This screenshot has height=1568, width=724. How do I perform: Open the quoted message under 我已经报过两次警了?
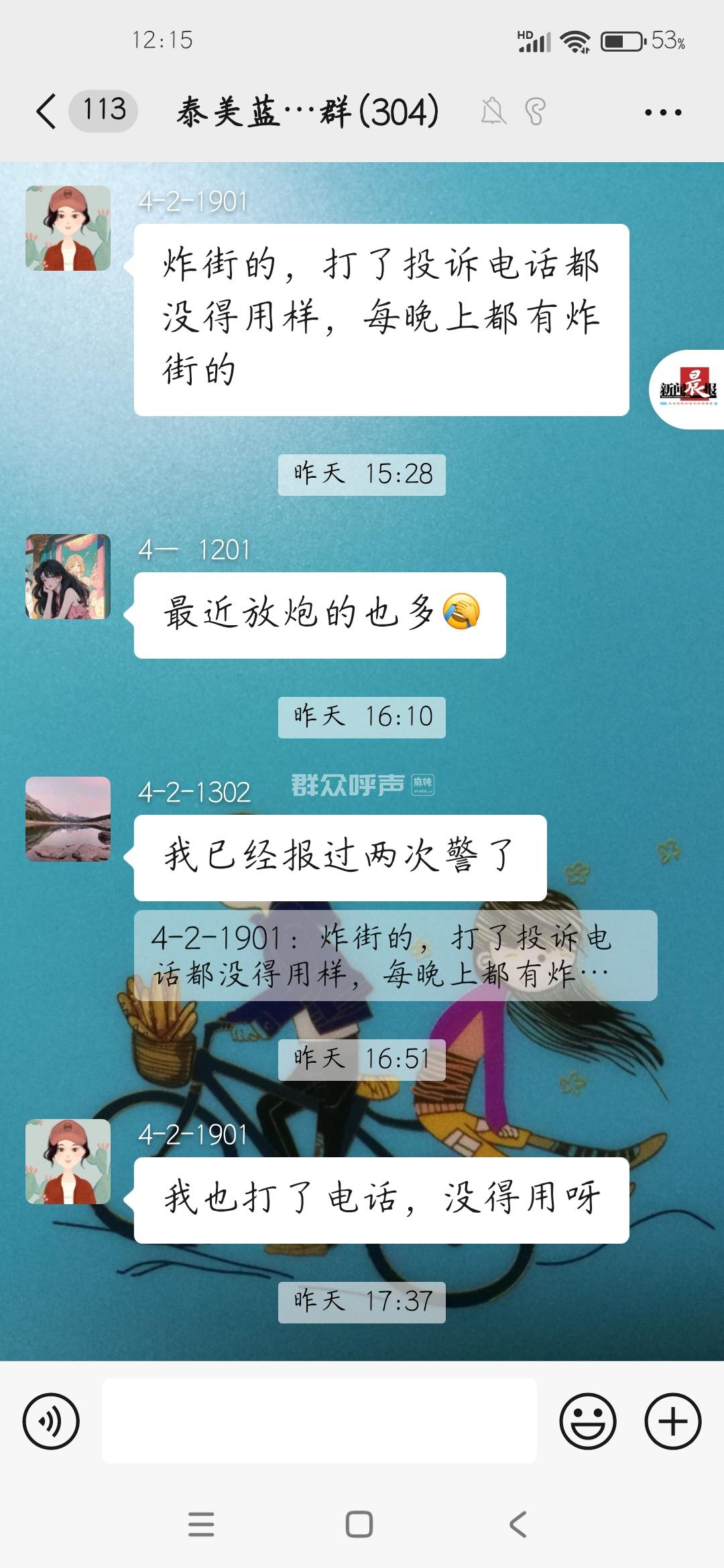[396, 956]
